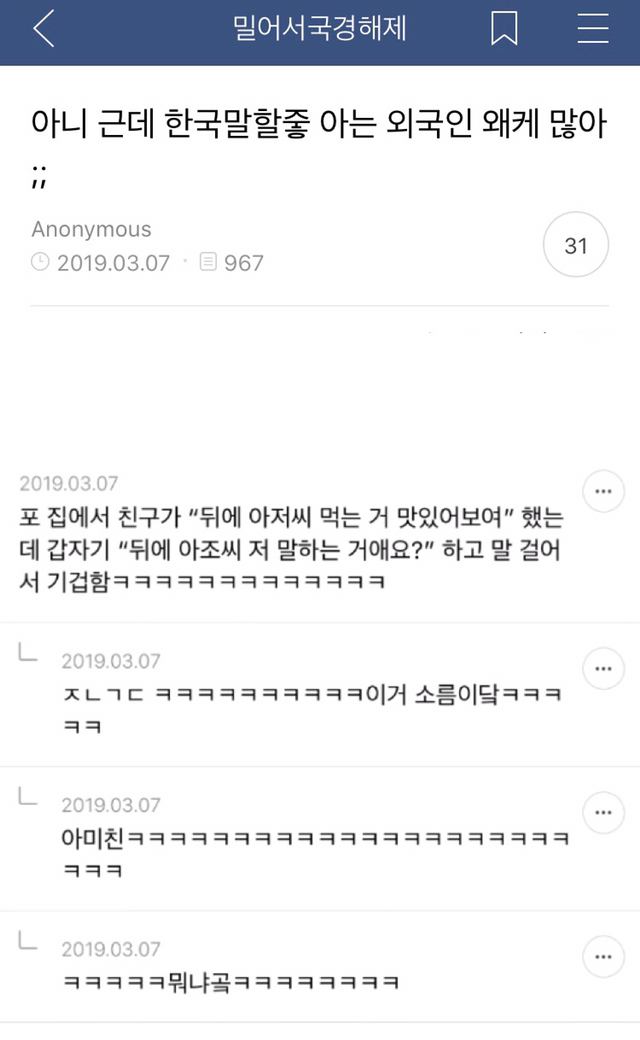Bookmark this post
This screenshot has width=640, height=1040.
pyautogui.click(x=504, y=29)
